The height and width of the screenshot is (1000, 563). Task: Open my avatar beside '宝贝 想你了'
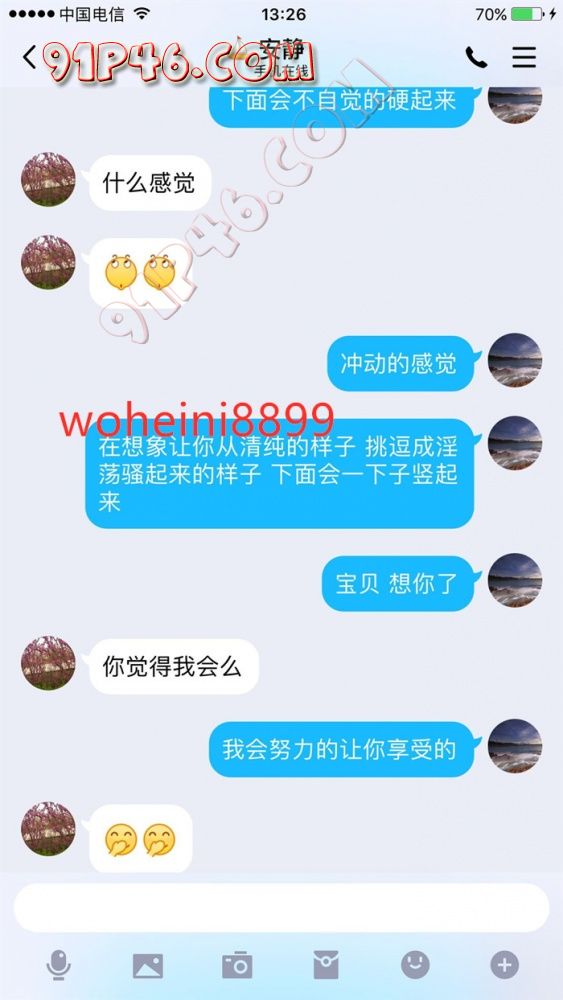[x=515, y=580]
